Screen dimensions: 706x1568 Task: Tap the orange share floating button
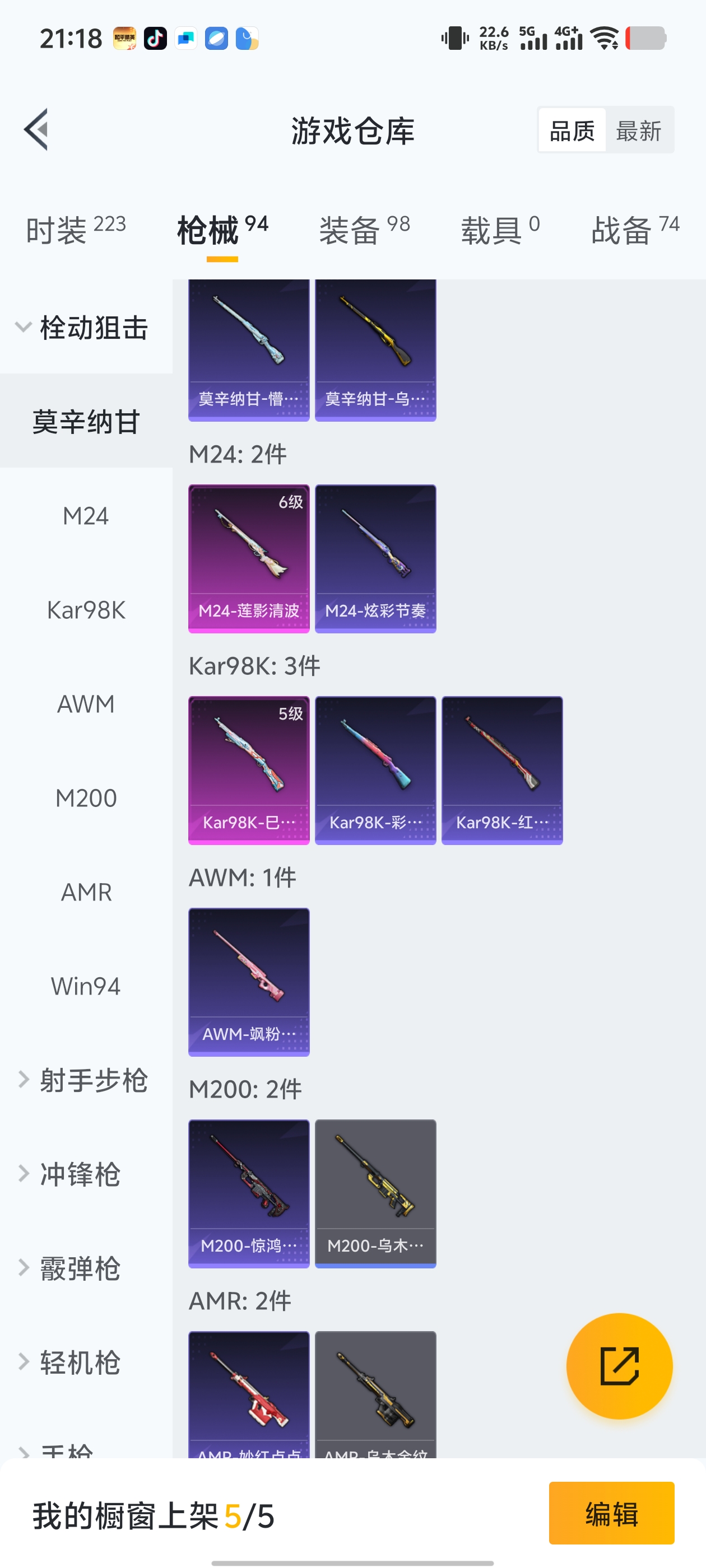619,1365
